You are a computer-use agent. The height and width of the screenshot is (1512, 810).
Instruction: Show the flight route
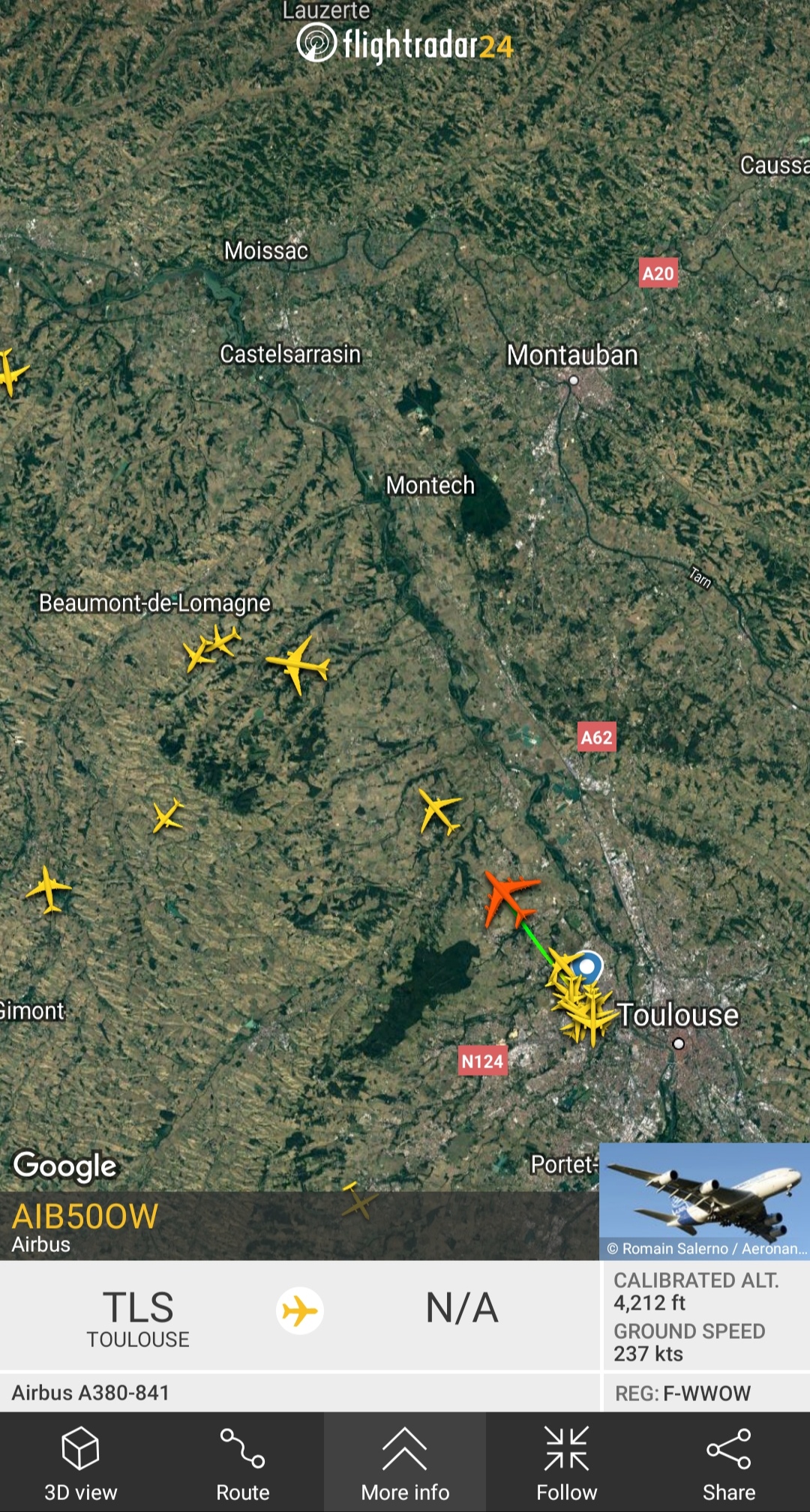click(242, 1462)
